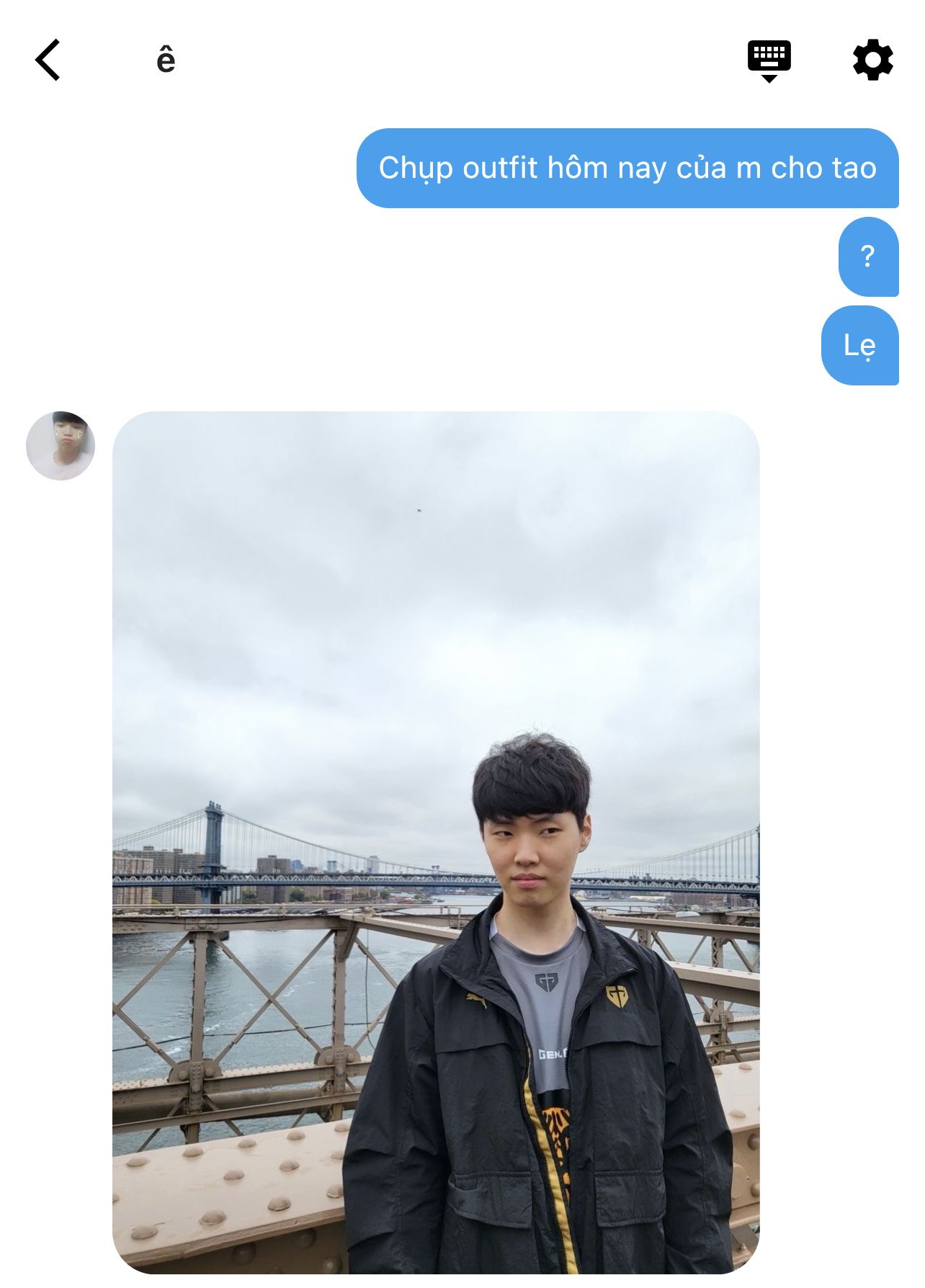Viewport: 925px width, 1288px height.
Task: Open the received bridge photo
Action: pos(436,843)
